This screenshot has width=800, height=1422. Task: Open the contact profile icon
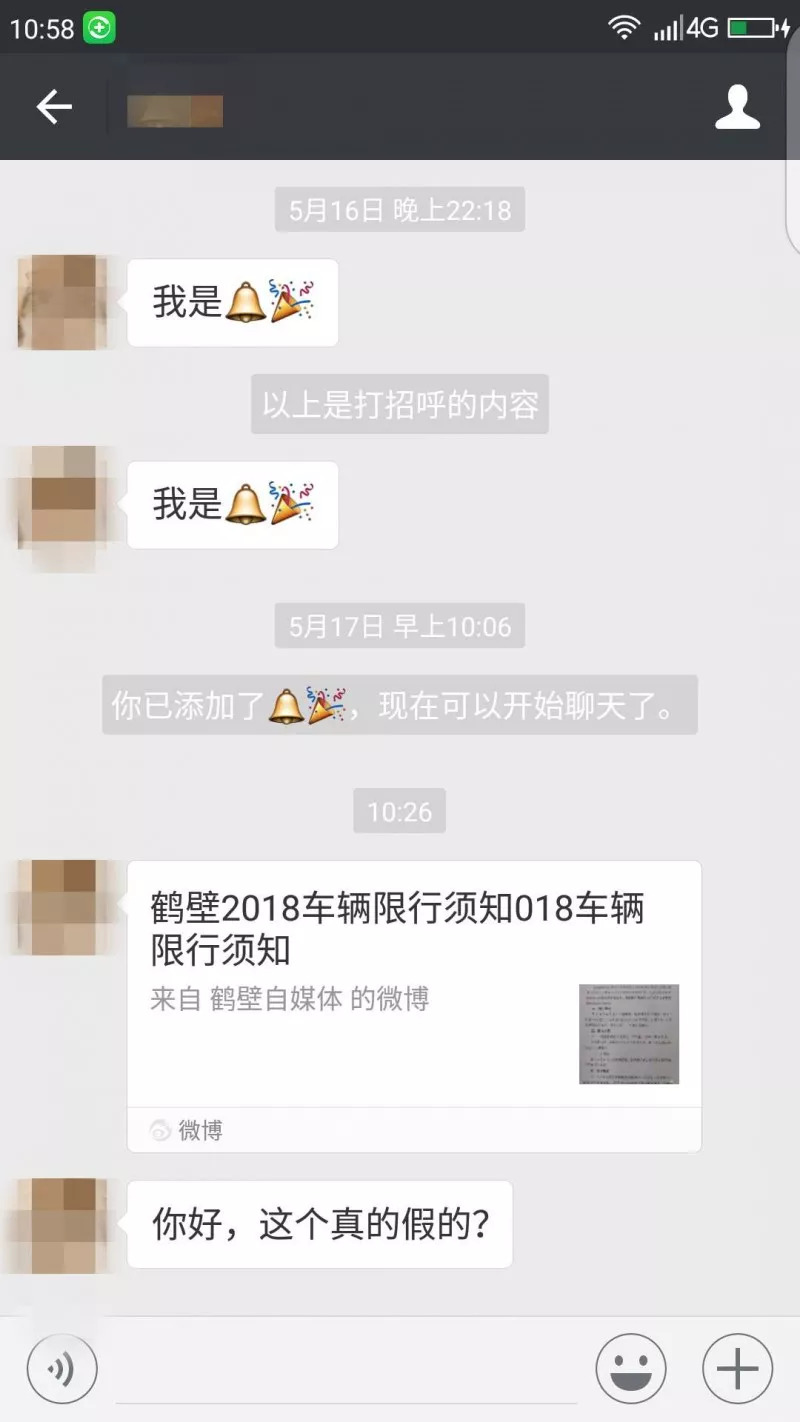click(x=737, y=107)
